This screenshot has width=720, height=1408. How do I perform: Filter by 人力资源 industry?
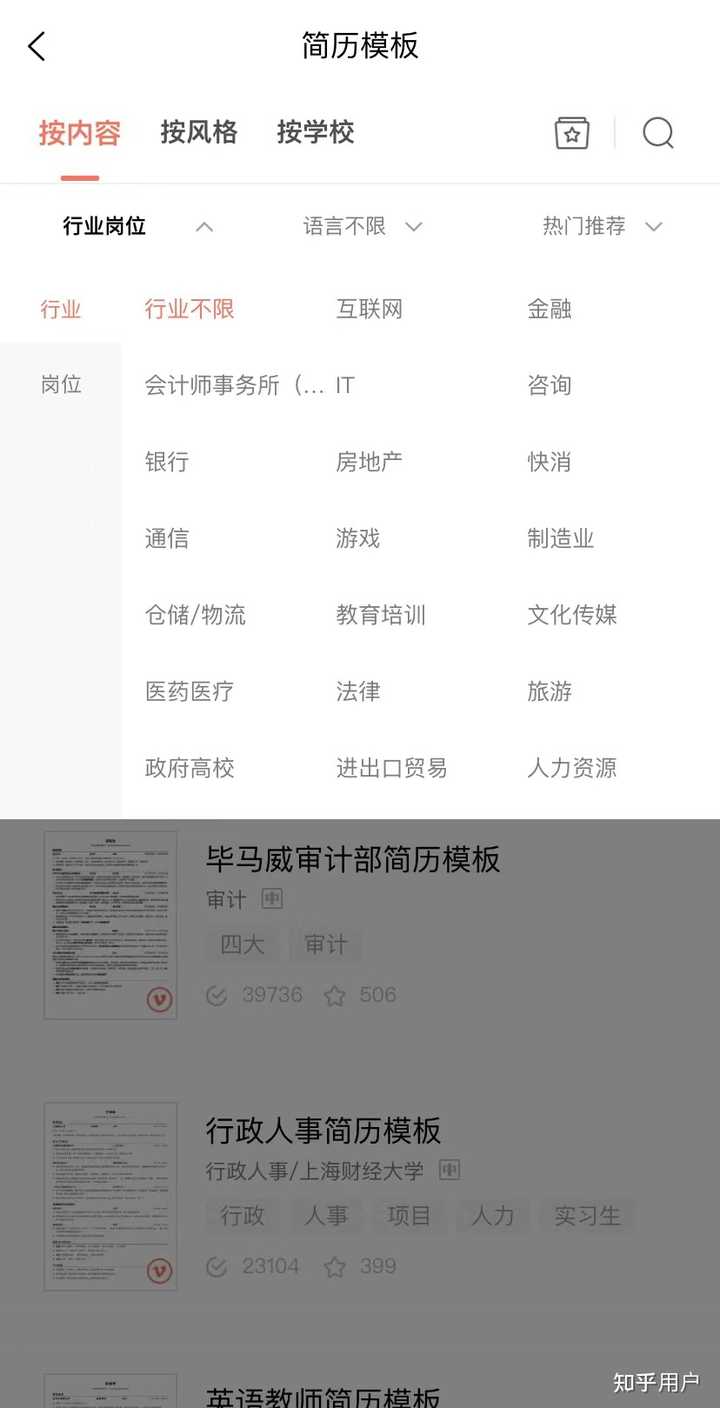pyautogui.click(x=572, y=768)
